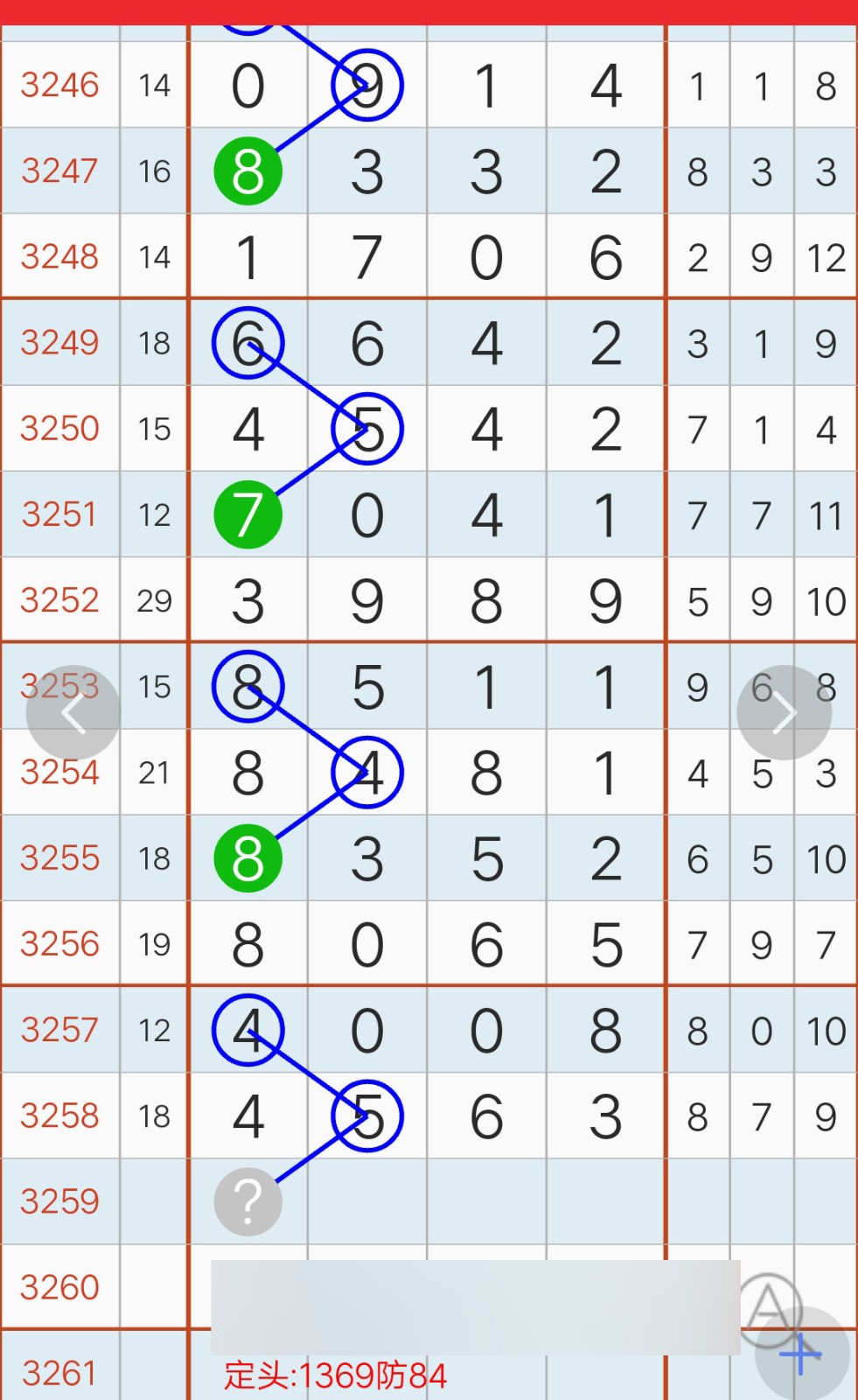
Task: Open the font size 'A' tool icon
Action: (770, 1308)
